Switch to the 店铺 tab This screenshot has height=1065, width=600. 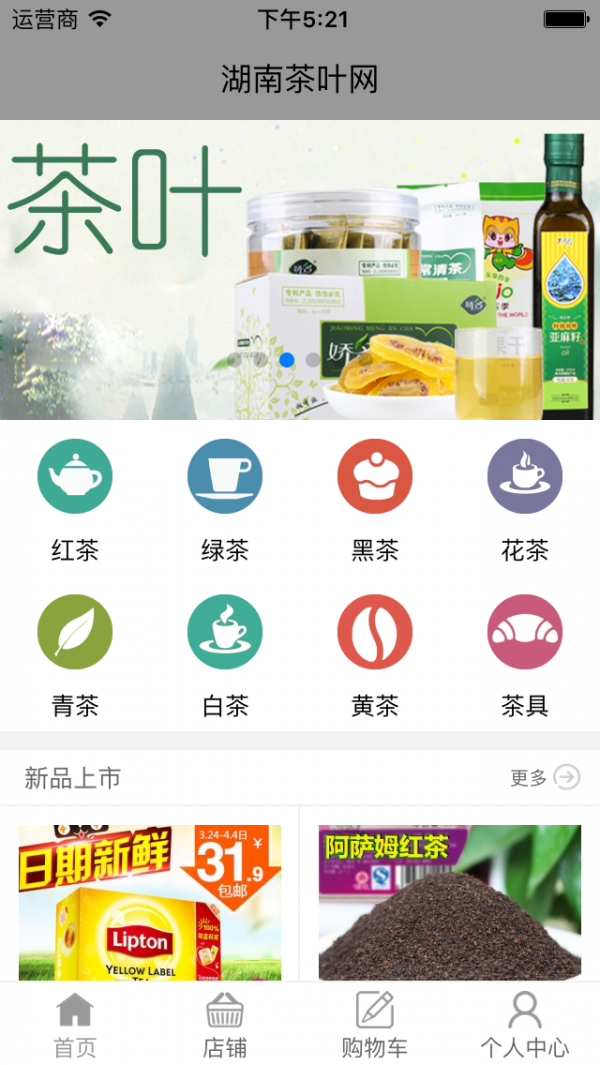(225, 1025)
